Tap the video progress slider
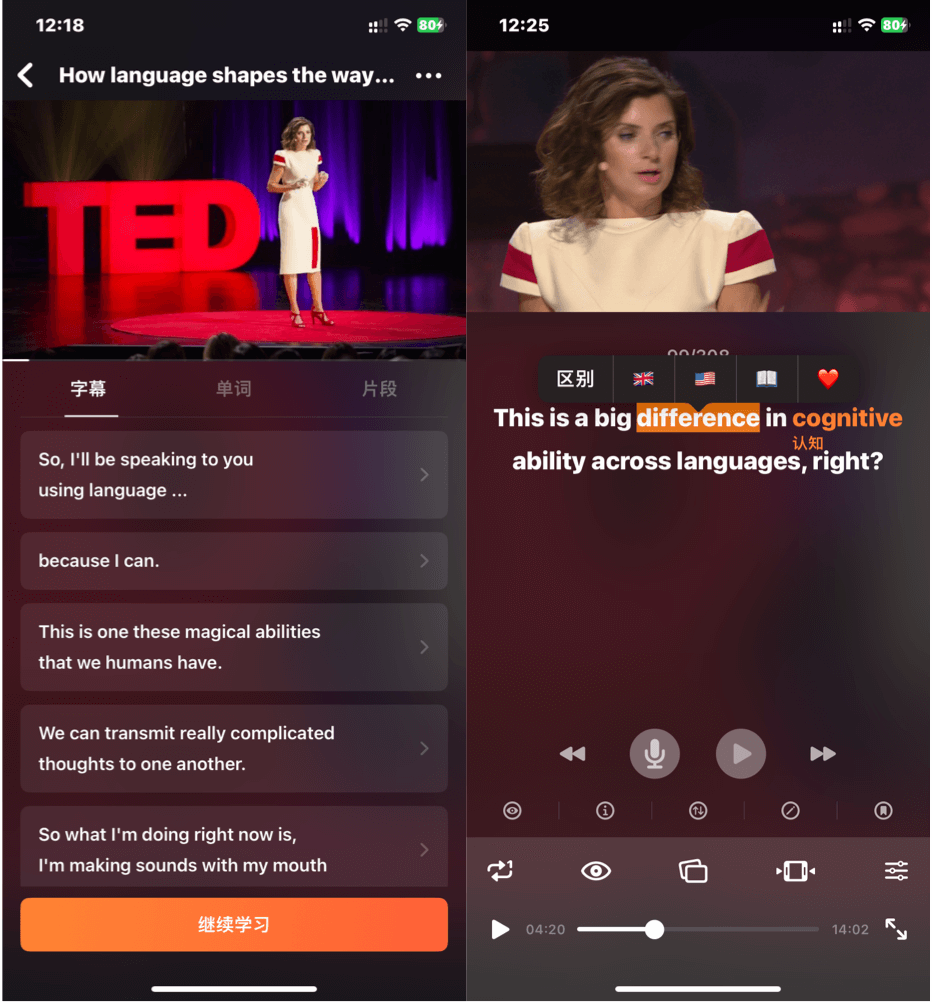 point(654,929)
